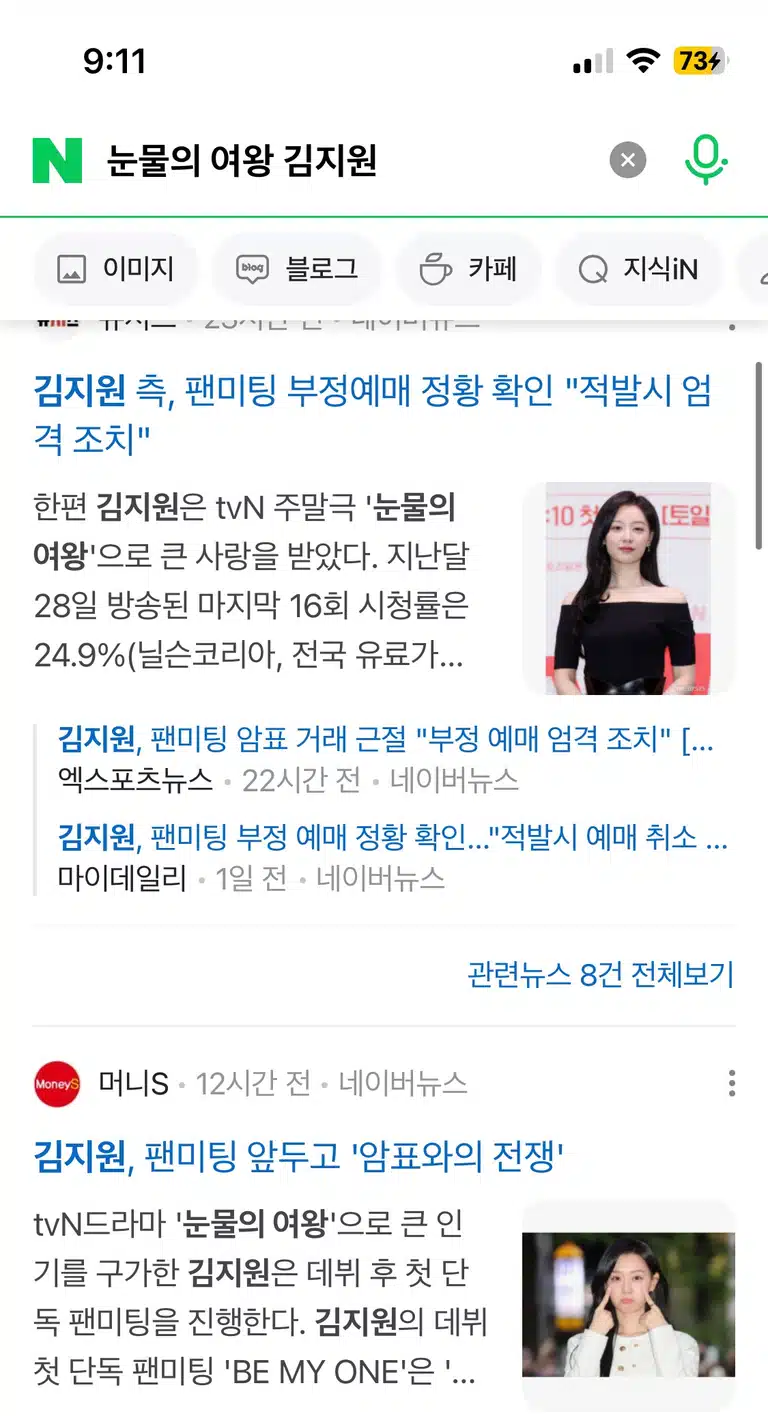Open the 엑스포츠뉴스 related article on 암표 거래 근절
Screen dimensions: 768x1416
tap(386, 741)
